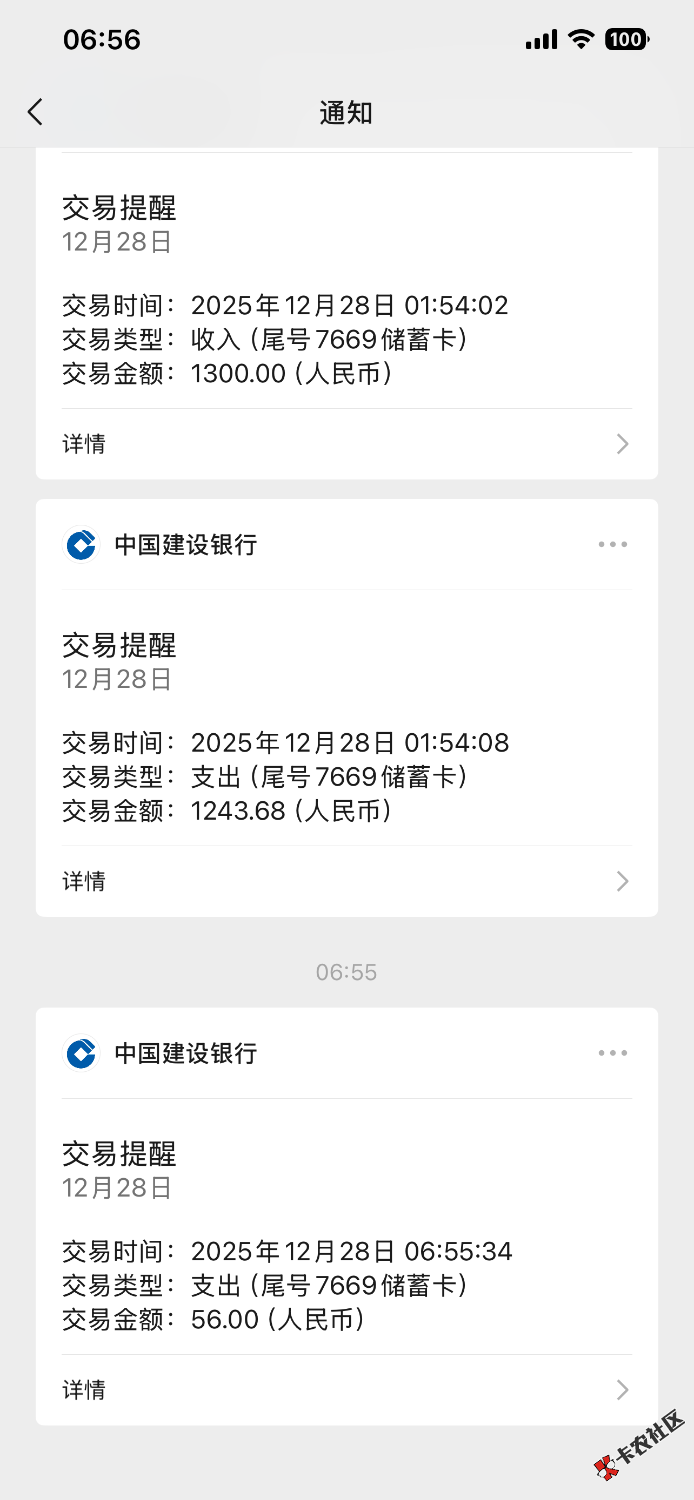Open more options on the 01:54:08 transaction card

[x=612, y=545]
